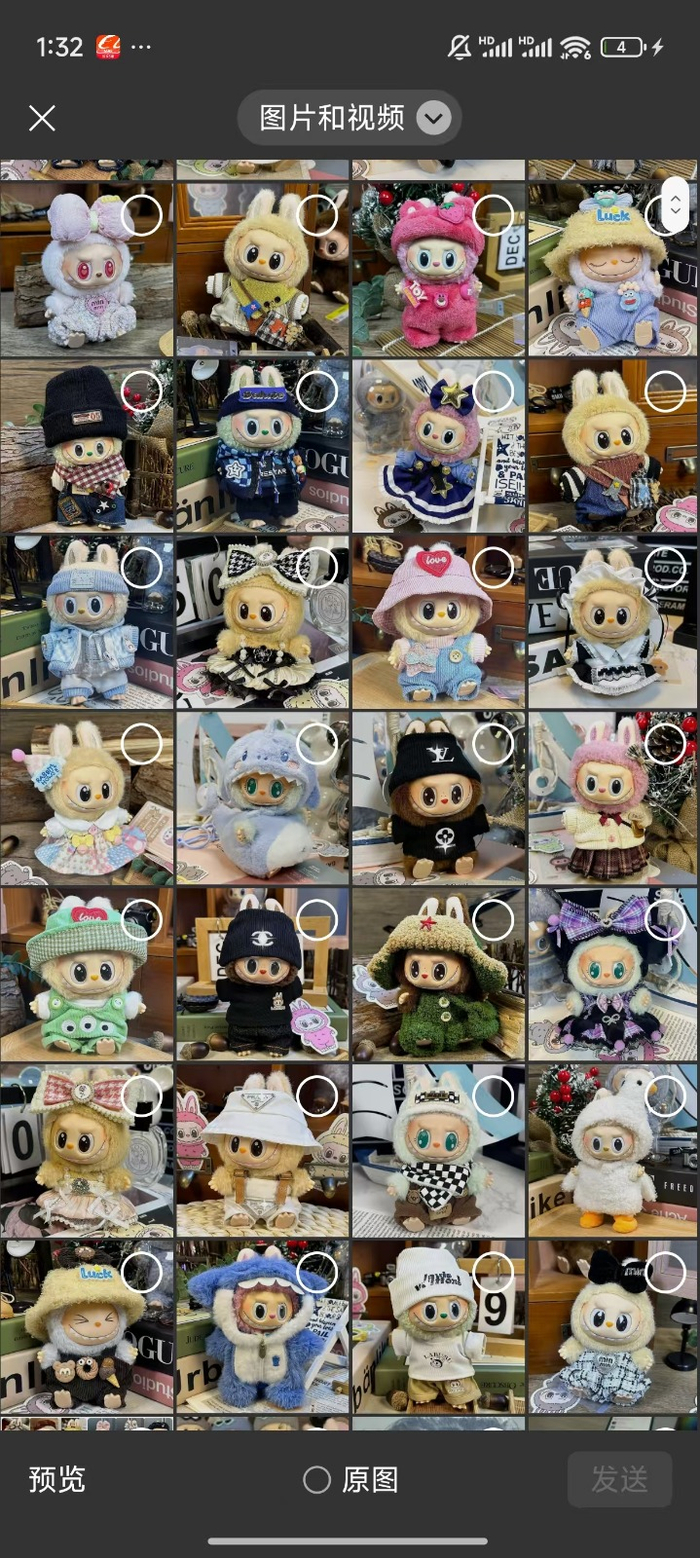Select the doll in black Chanel beanie

(x=317, y=920)
